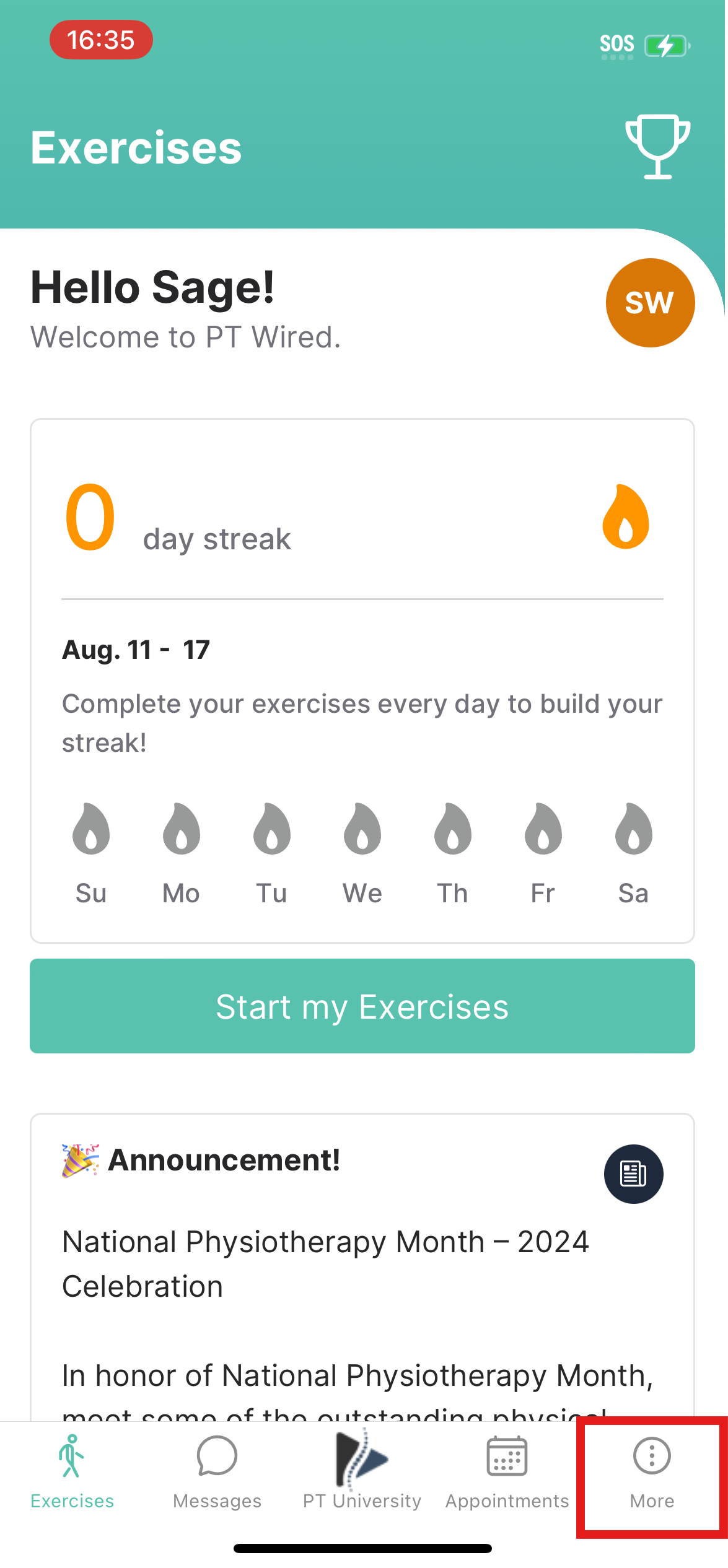Switch to the Exercises tab

(72, 1474)
